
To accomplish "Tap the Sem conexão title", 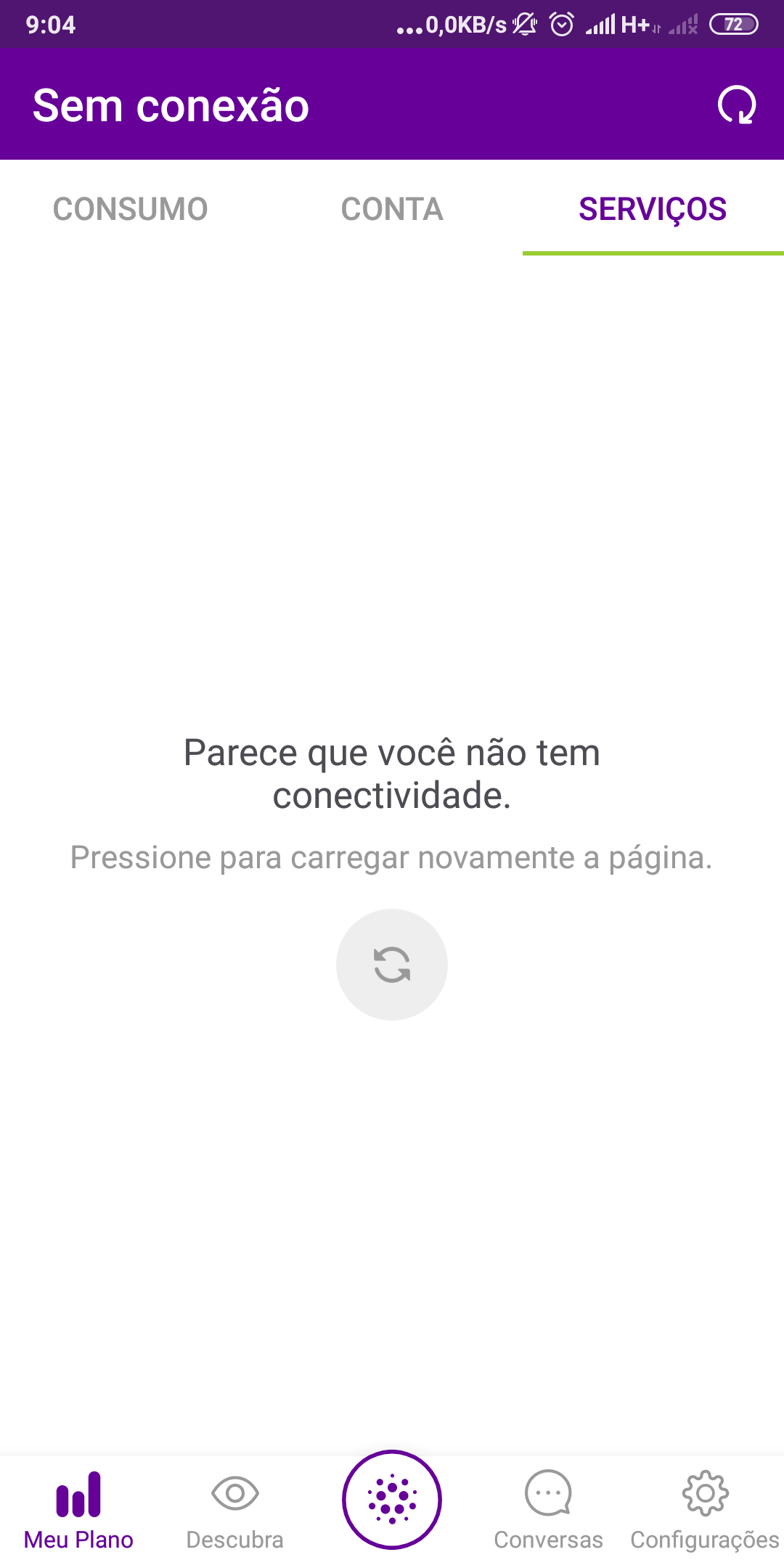I will 170,105.
